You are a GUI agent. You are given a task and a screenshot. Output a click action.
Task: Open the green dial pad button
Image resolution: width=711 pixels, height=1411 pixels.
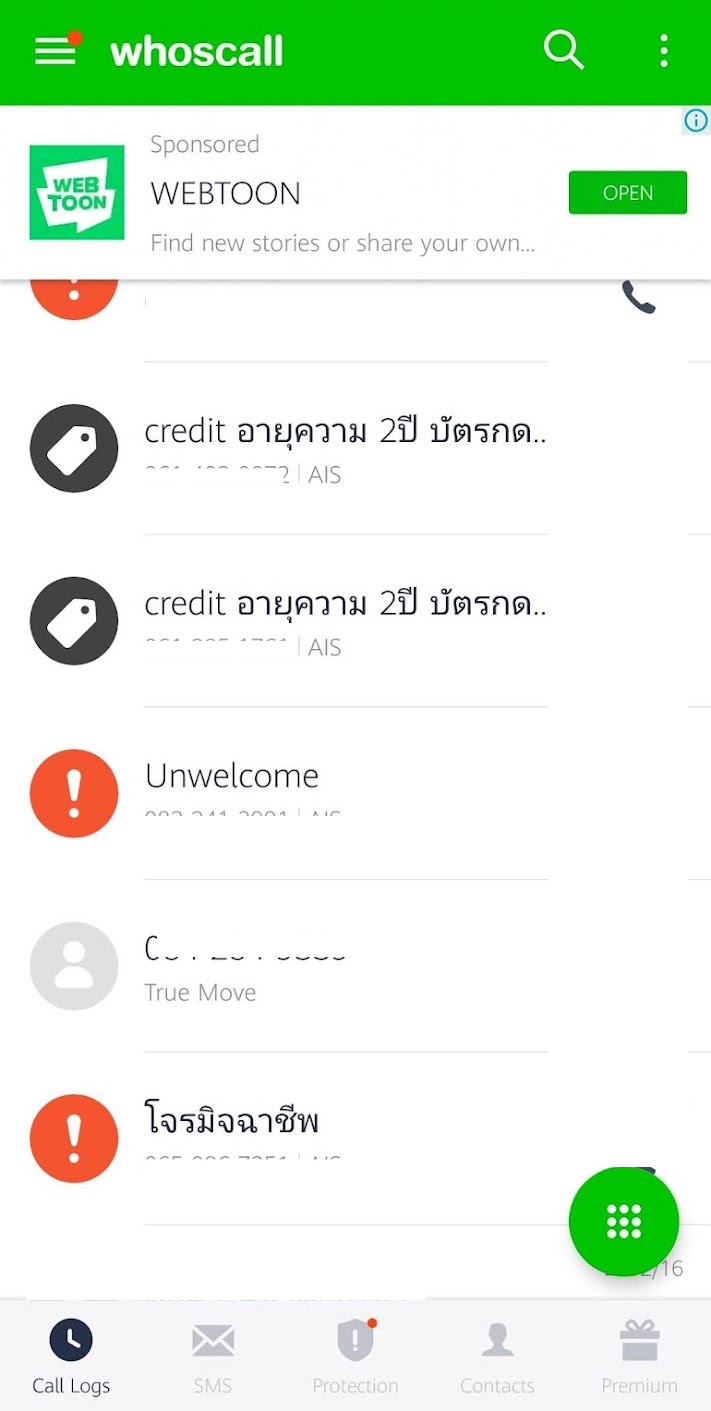(x=624, y=1221)
